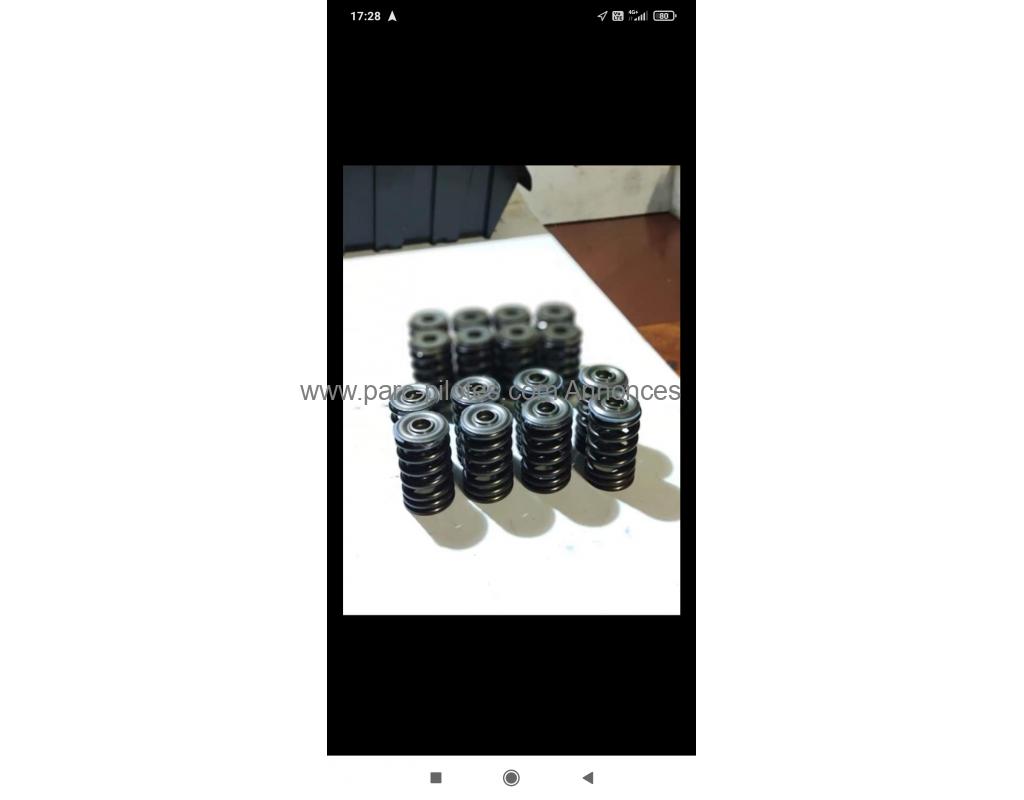Go back using the navigation bar arrow
The width and height of the screenshot is (1024, 800).
coord(588,777)
